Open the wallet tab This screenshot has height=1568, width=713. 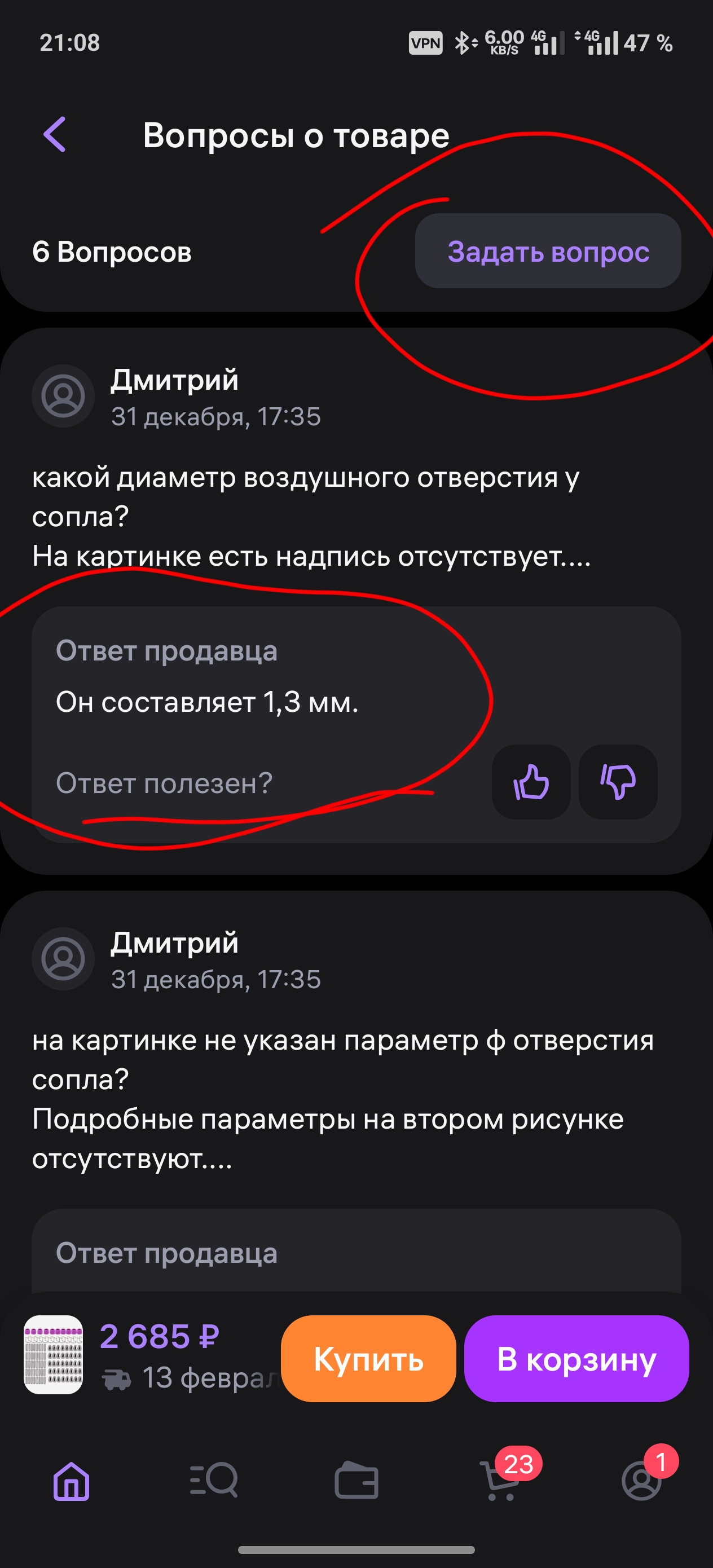356,1481
